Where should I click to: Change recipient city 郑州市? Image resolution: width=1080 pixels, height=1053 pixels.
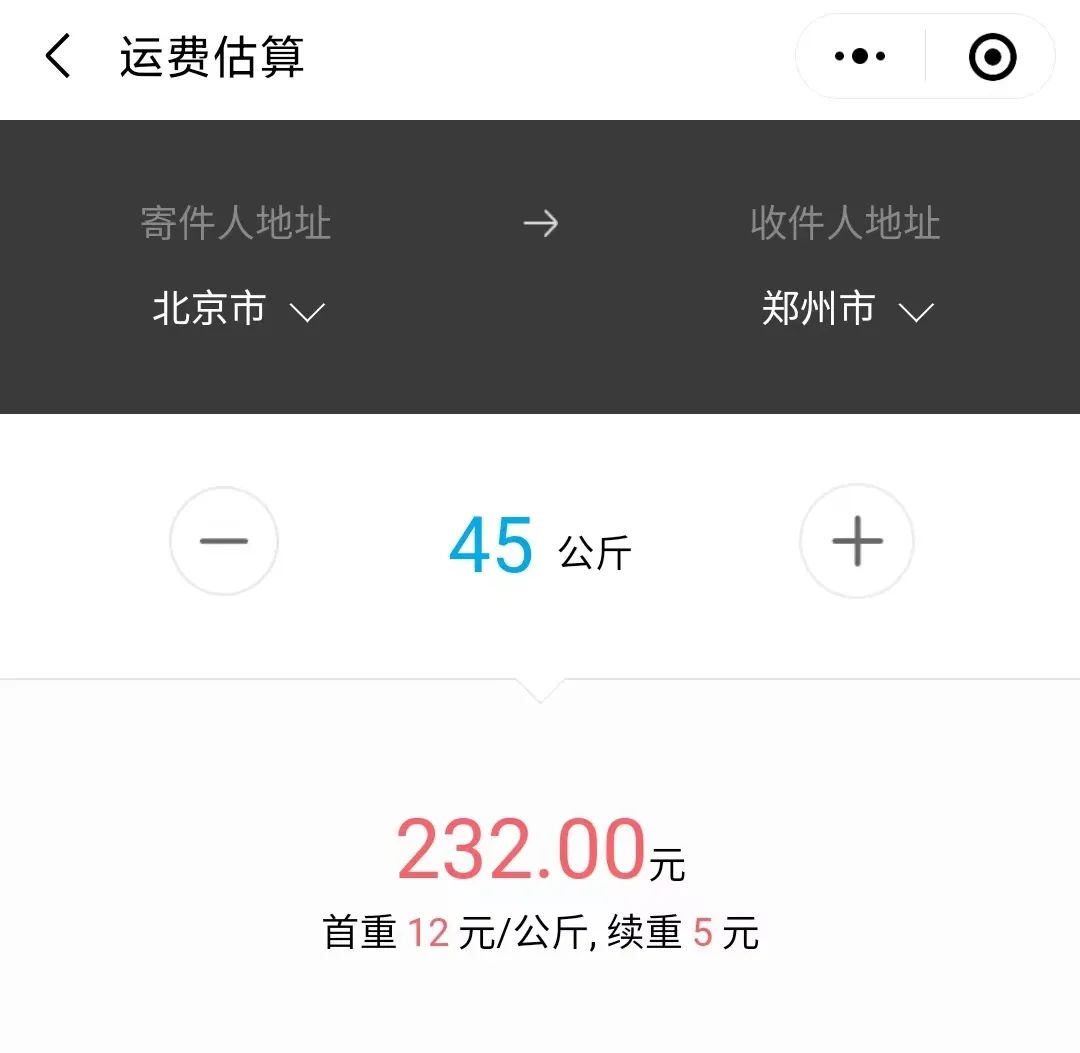846,309
